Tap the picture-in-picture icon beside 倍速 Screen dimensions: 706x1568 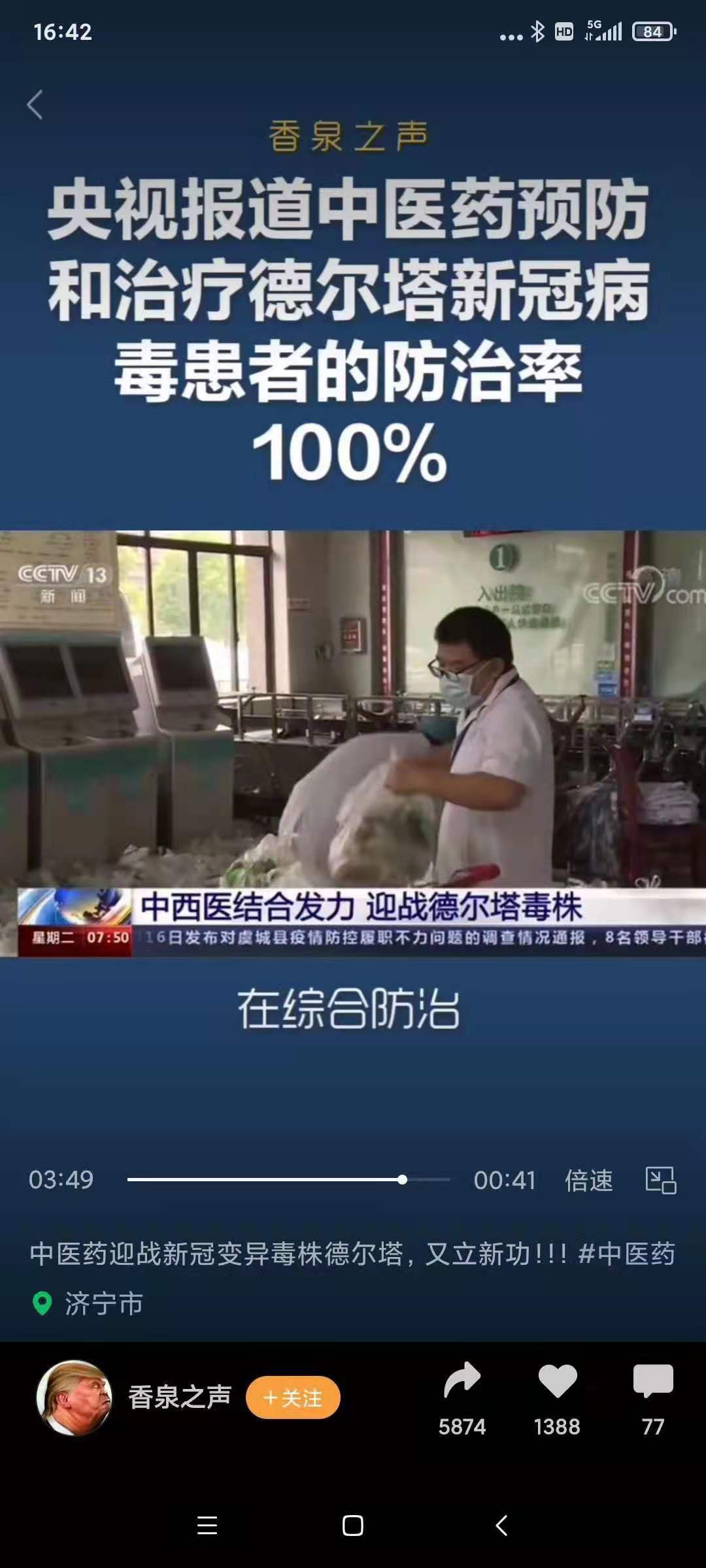click(660, 1180)
